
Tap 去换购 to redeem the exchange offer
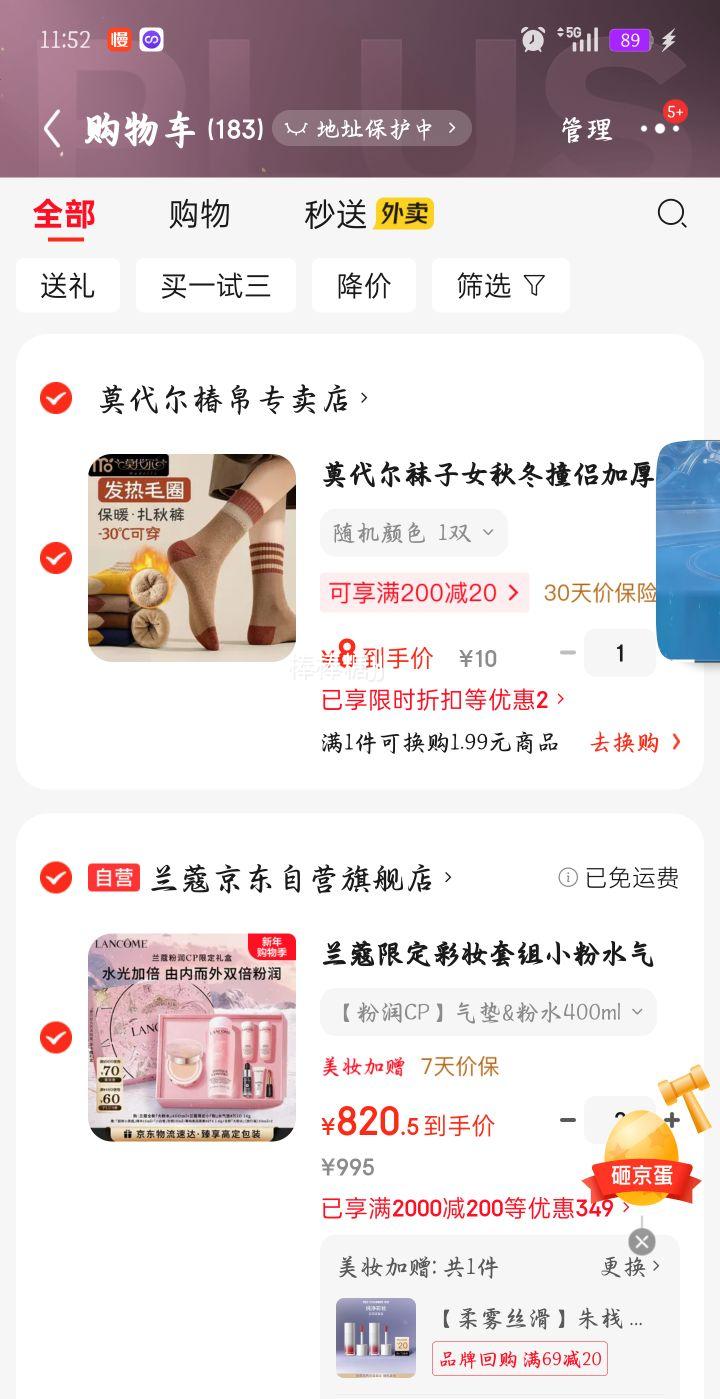click(x=636, y=742)
